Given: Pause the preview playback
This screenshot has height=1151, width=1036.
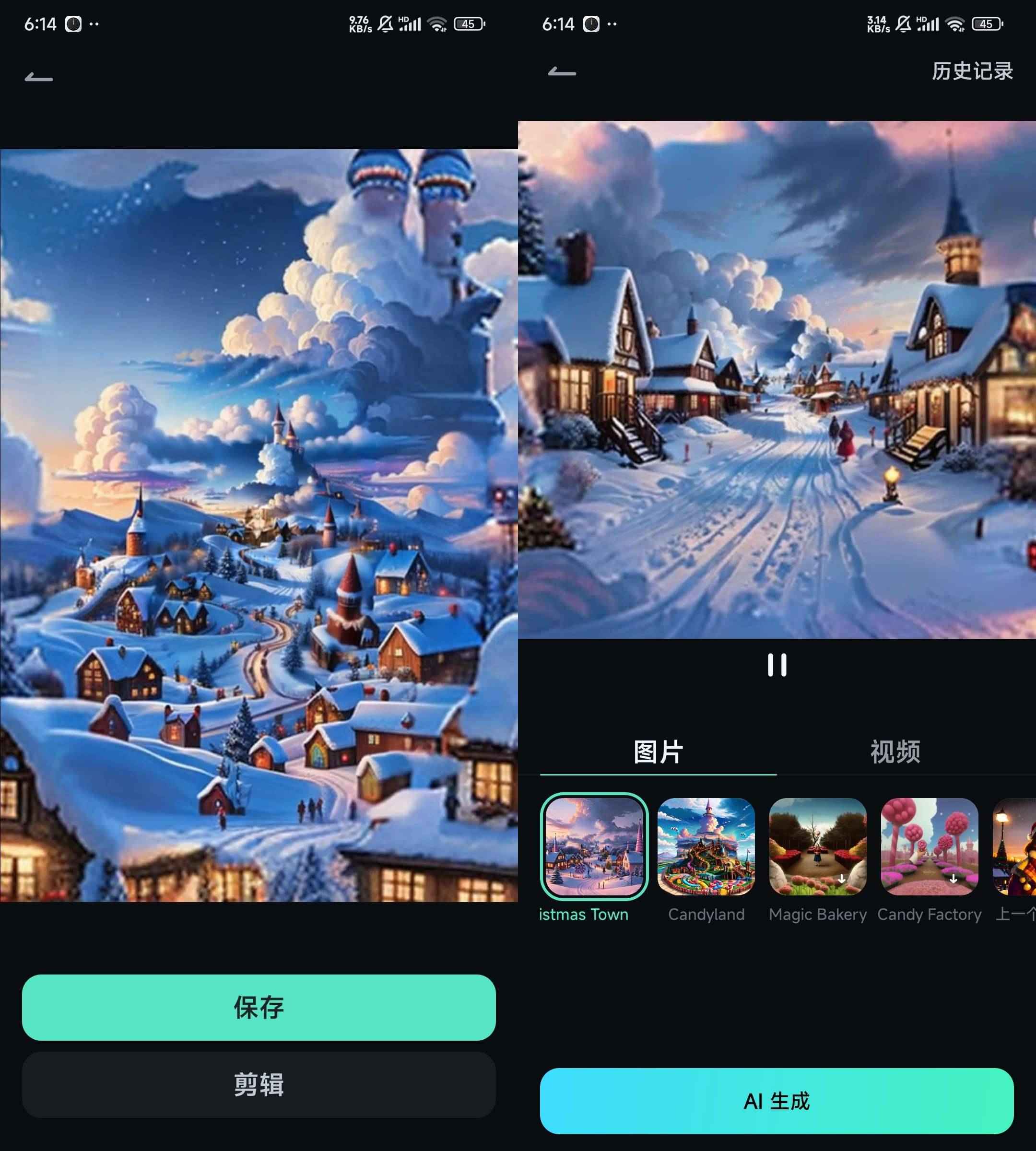Looking at the screenshot, I should 777,665.
